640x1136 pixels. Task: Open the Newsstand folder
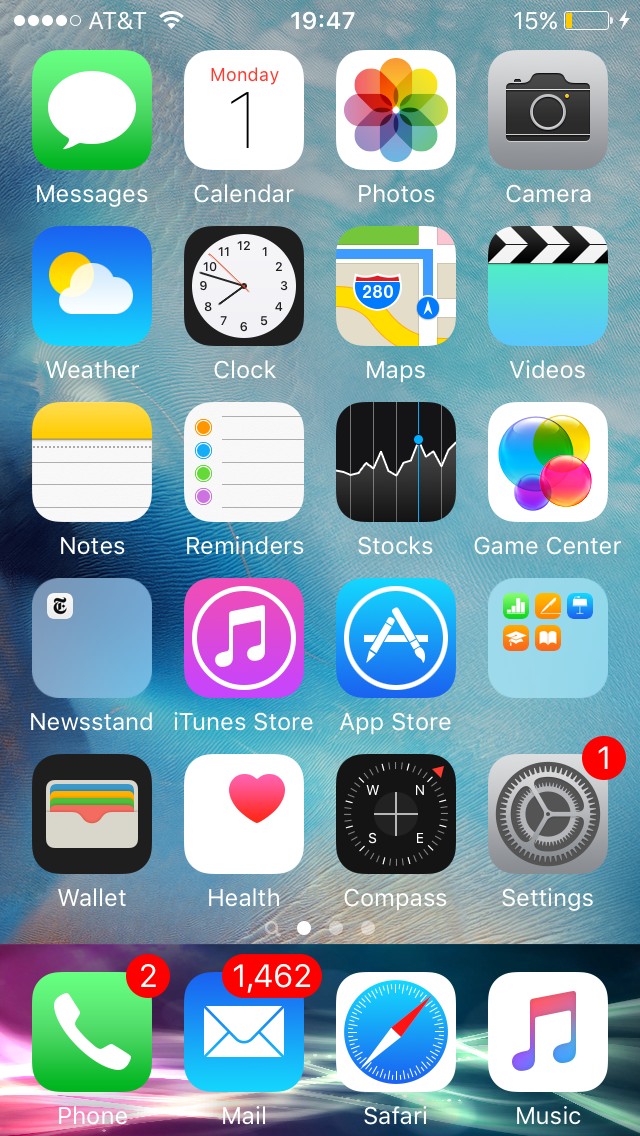[92, 638]
